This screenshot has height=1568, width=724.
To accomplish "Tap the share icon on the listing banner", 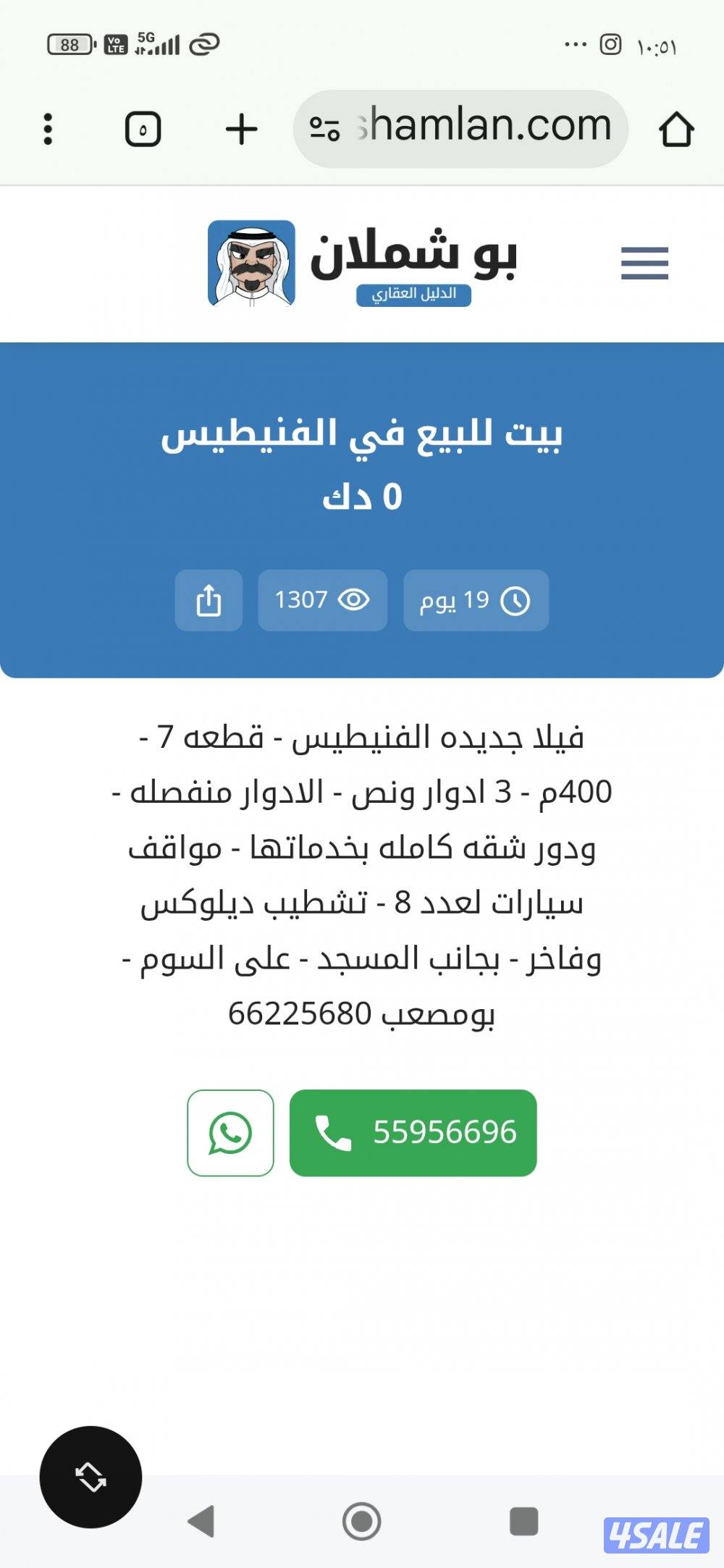I will pyautogui.click(x=209, y=601).
